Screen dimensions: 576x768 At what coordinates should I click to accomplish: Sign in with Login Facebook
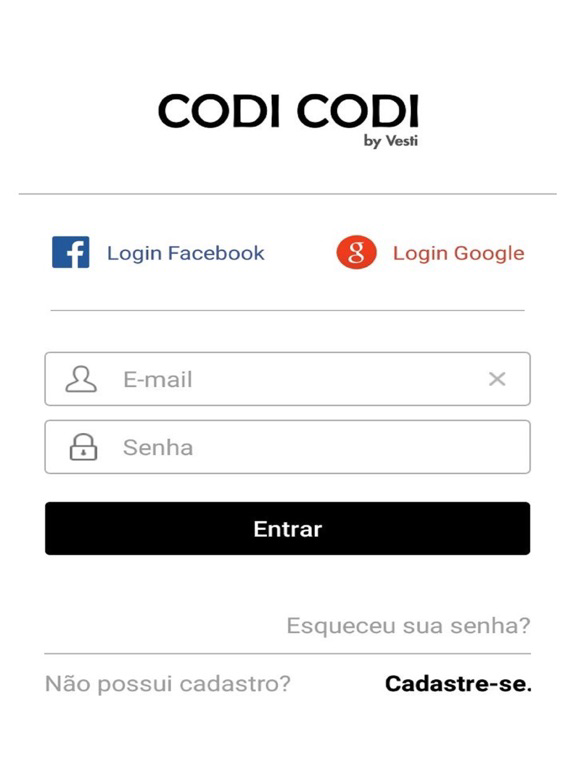point(158,253)
